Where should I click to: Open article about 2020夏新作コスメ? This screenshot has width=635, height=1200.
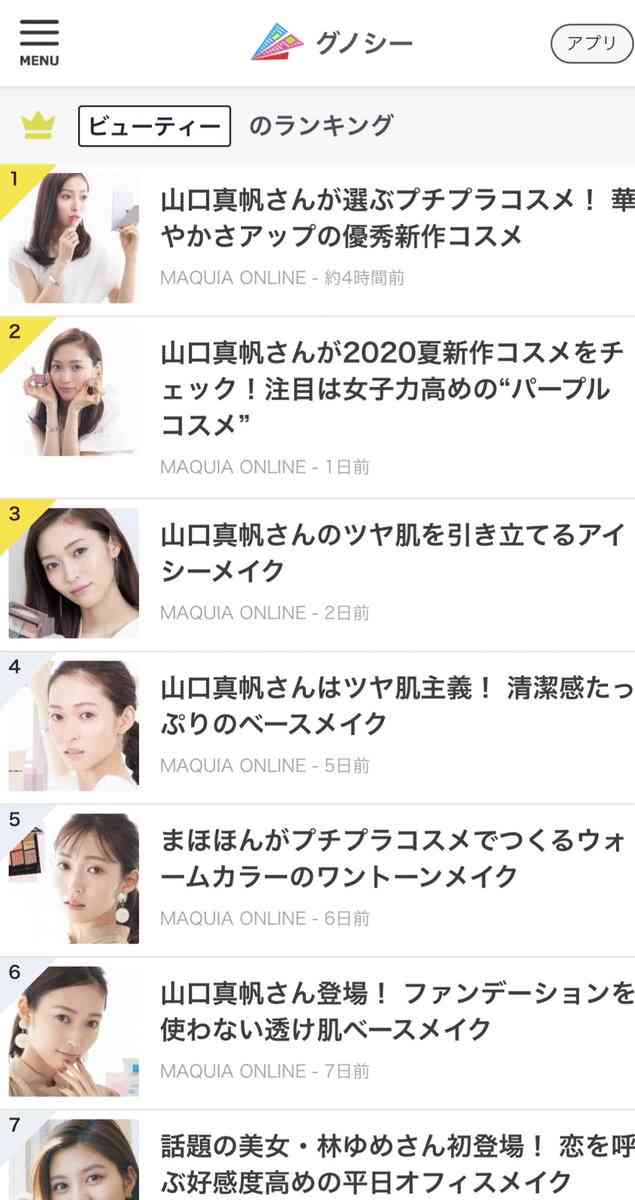(317, 407)
